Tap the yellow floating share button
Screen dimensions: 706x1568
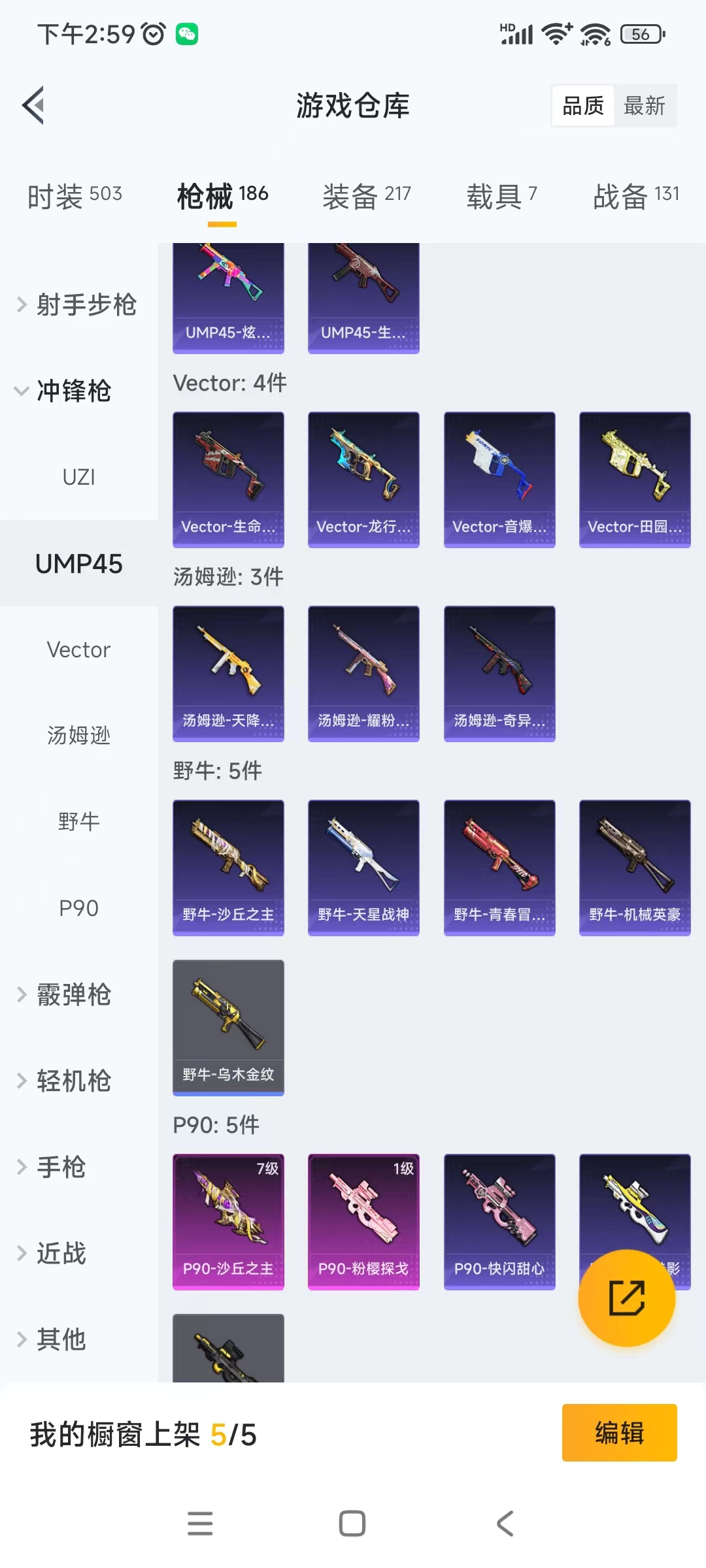(626, 1298)
